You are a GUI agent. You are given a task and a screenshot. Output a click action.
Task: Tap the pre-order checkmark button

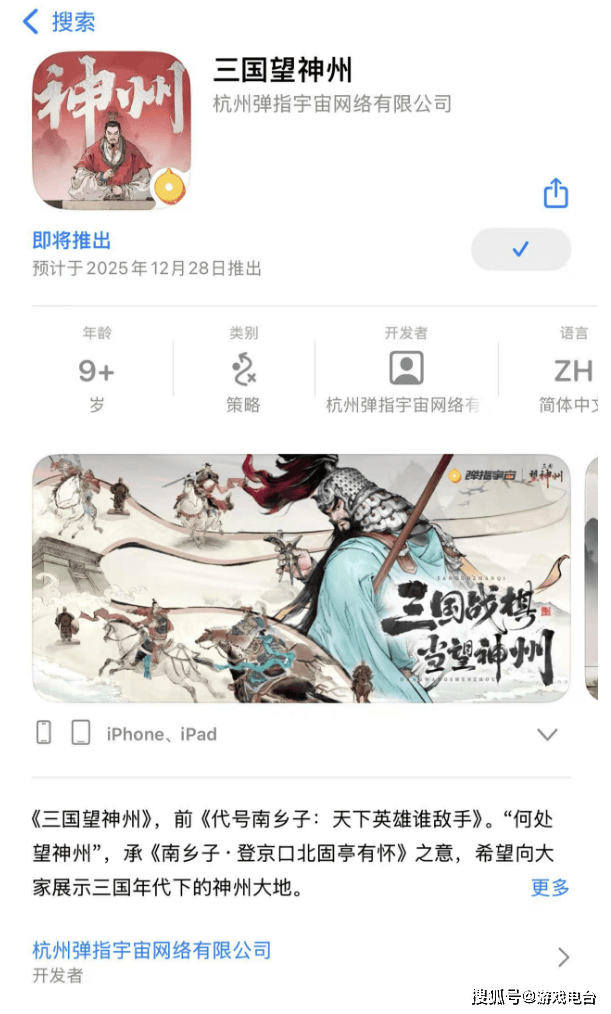(520, 250)
